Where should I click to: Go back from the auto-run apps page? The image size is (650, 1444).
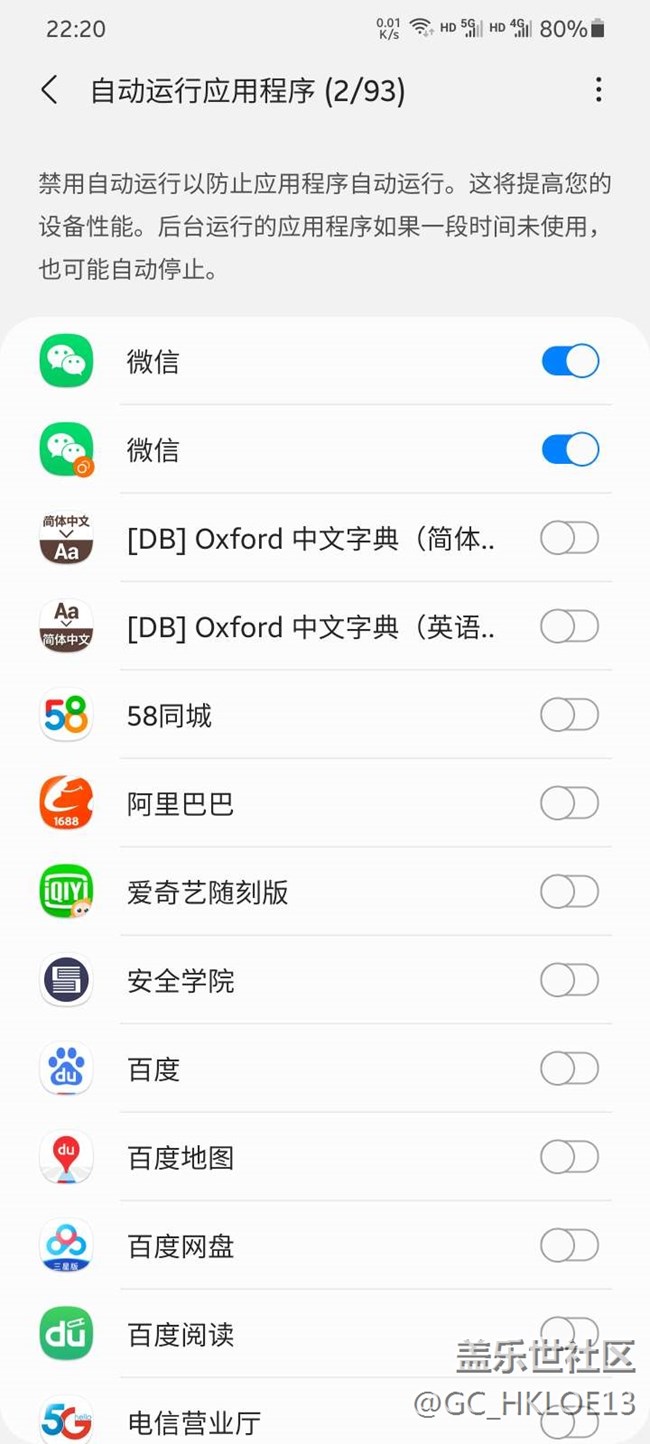[49, 91]
